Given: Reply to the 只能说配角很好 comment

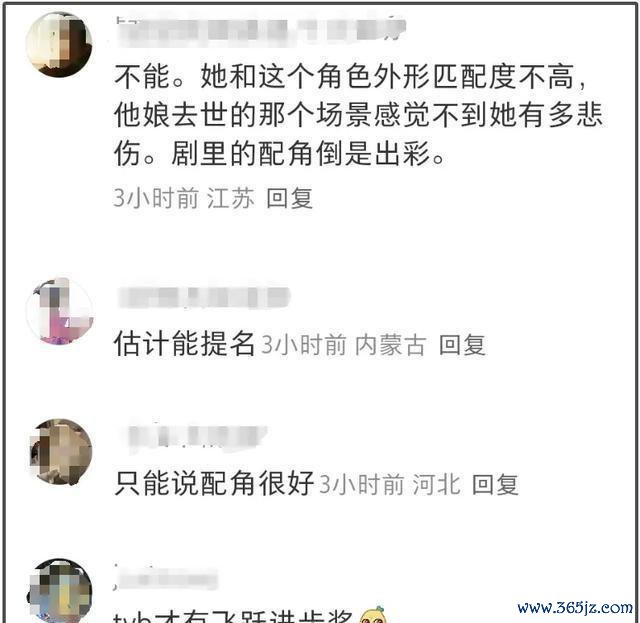Looking at the screenshot, I should 495,485.
